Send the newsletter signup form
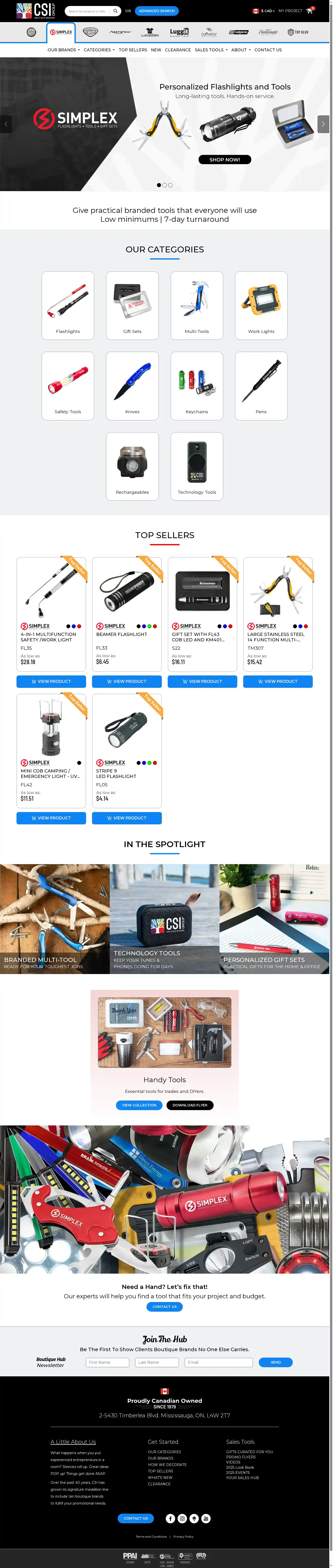Image resolution: width=333 pixels, height=1568 pixels. [275, 1362]
